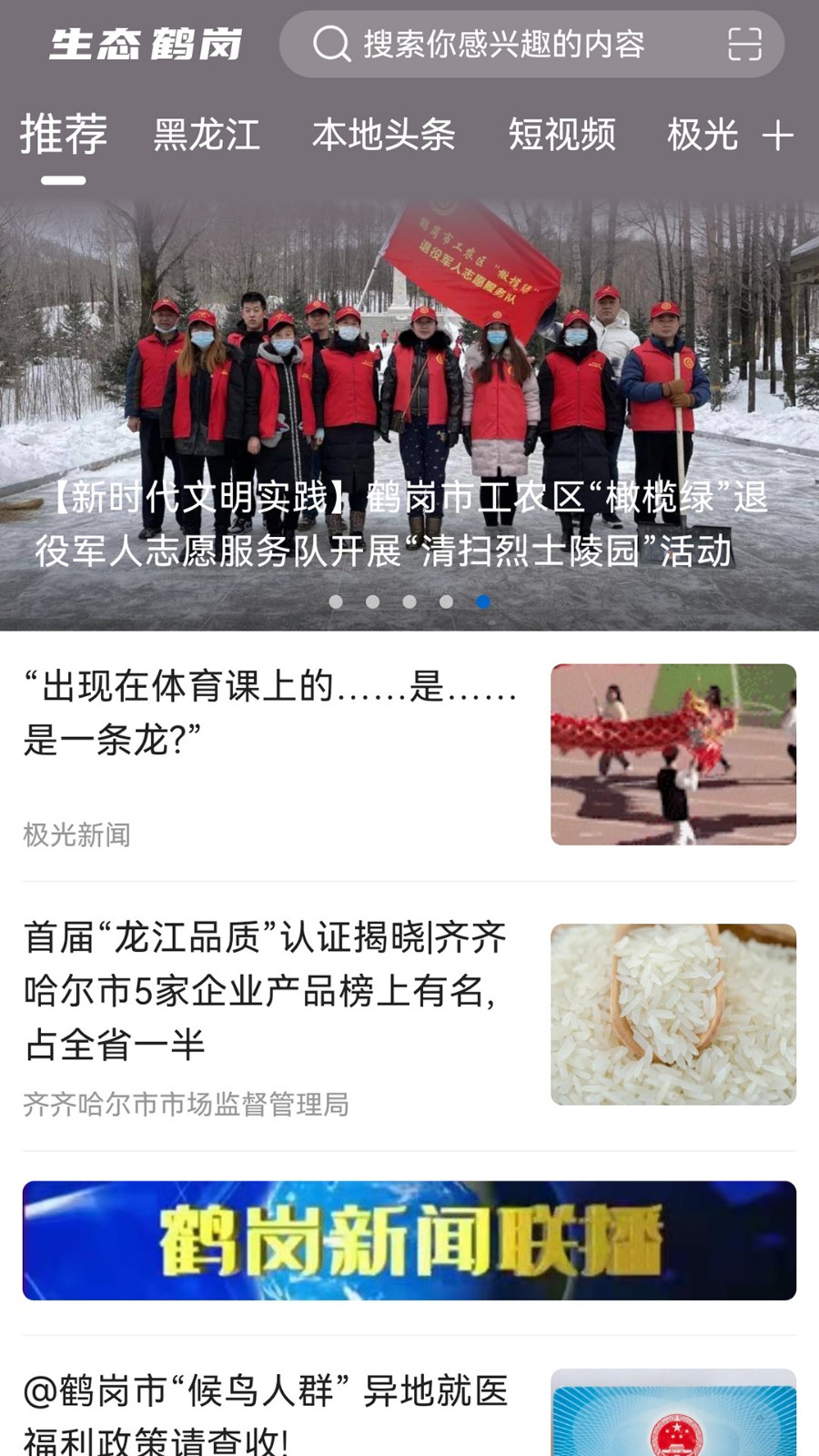This screenshot has width=819, height=1456.
Task: Open the 短视频 tab
Action: (x=561, y=135)
